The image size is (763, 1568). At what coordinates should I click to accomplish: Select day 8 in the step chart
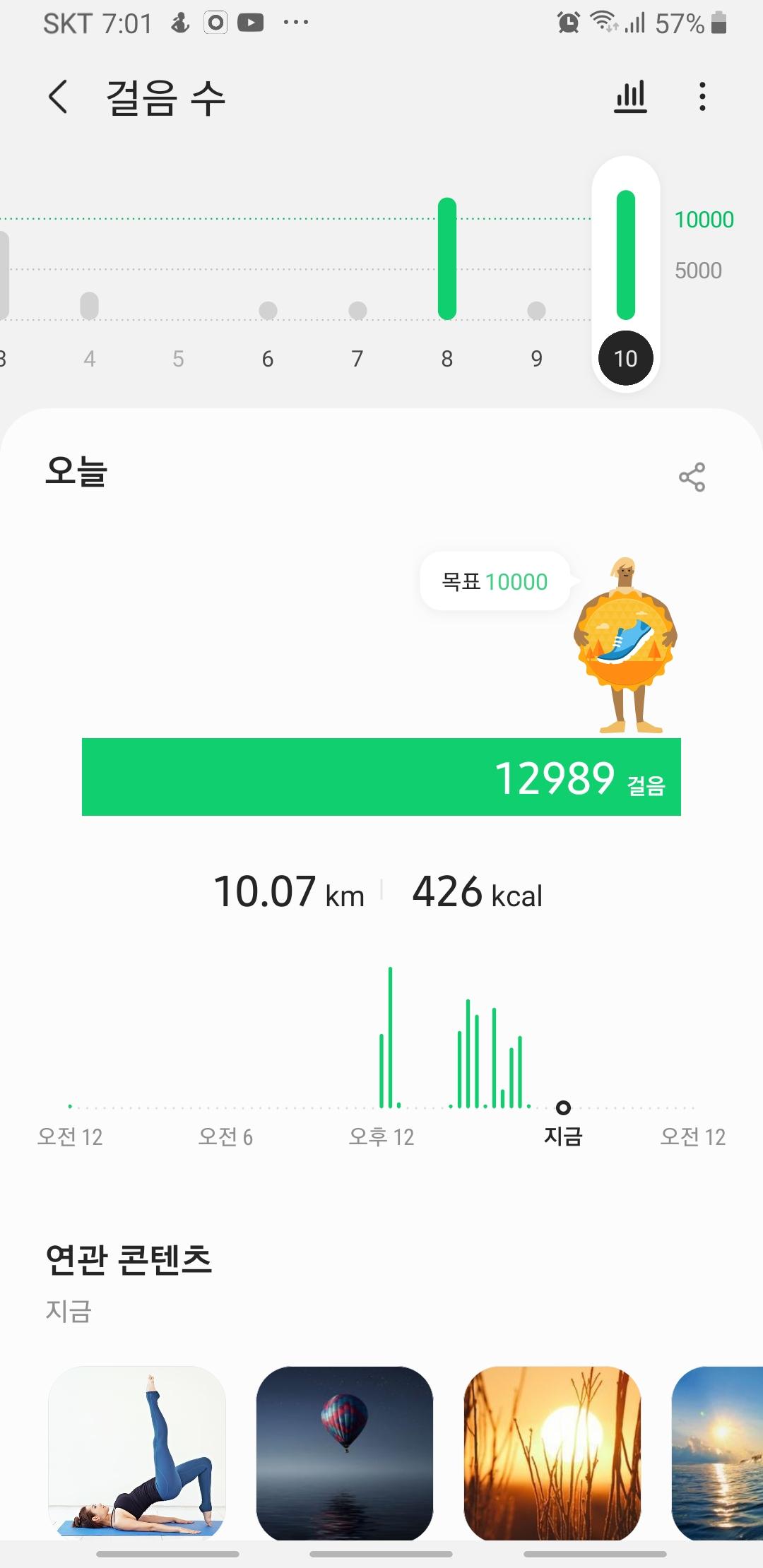tap(447, 283)
